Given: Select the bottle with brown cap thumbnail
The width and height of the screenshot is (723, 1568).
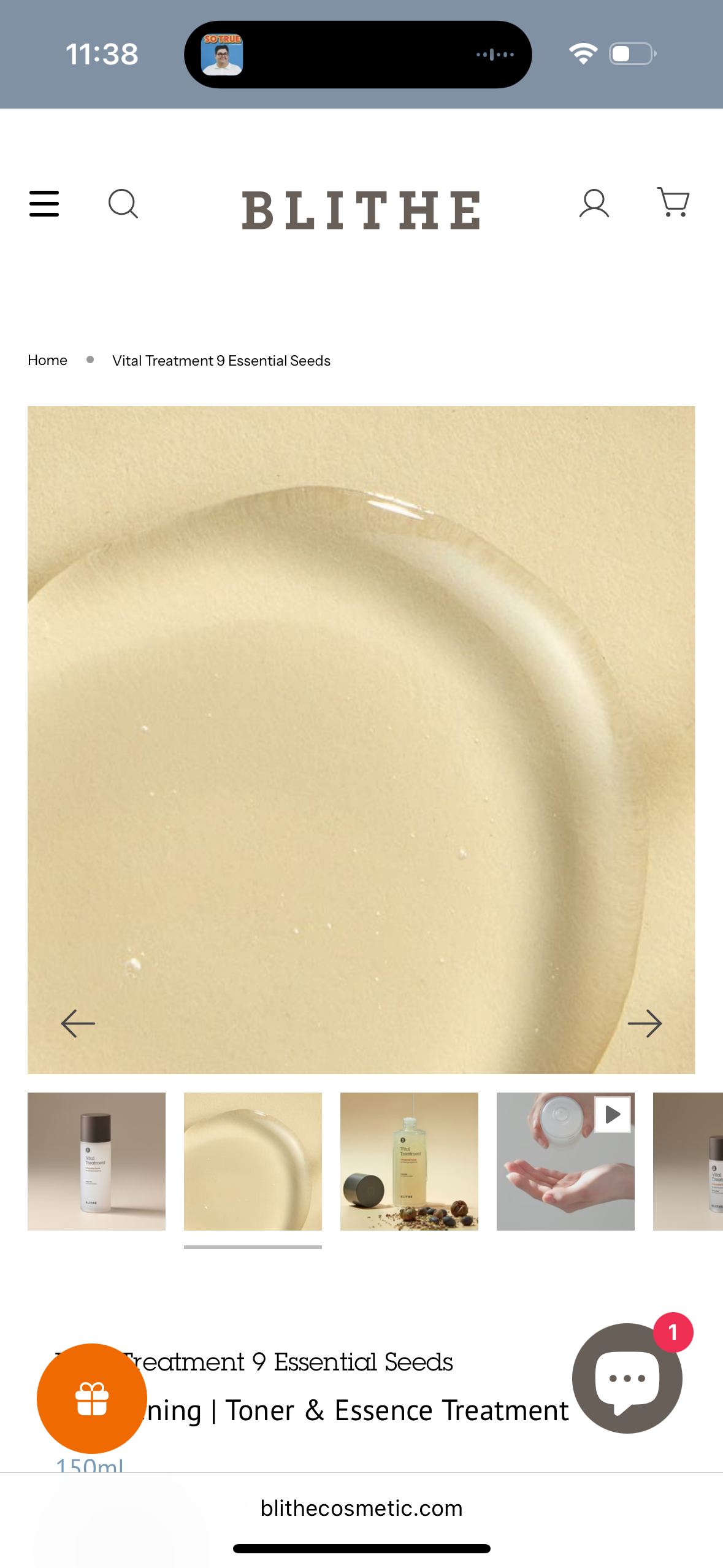Looking at the screenshot, I should 96,1161.
